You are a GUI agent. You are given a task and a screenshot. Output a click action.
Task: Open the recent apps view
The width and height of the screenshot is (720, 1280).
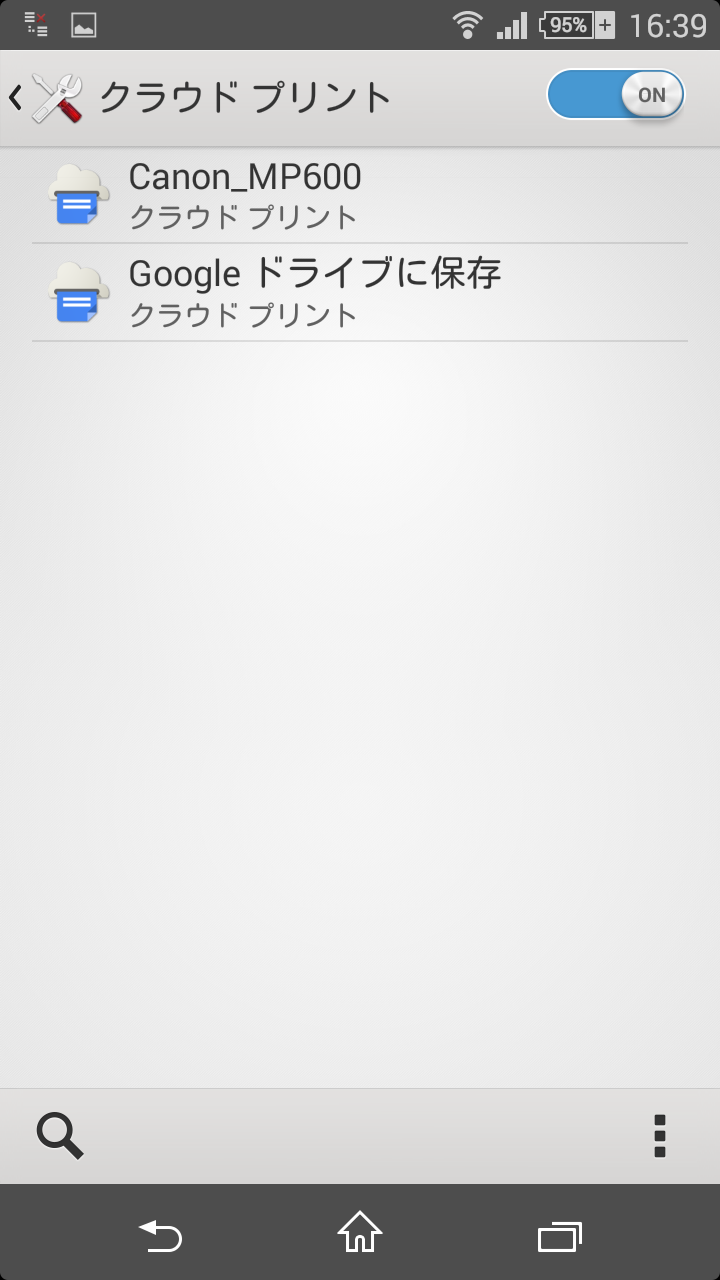[x=560, y=1236]
